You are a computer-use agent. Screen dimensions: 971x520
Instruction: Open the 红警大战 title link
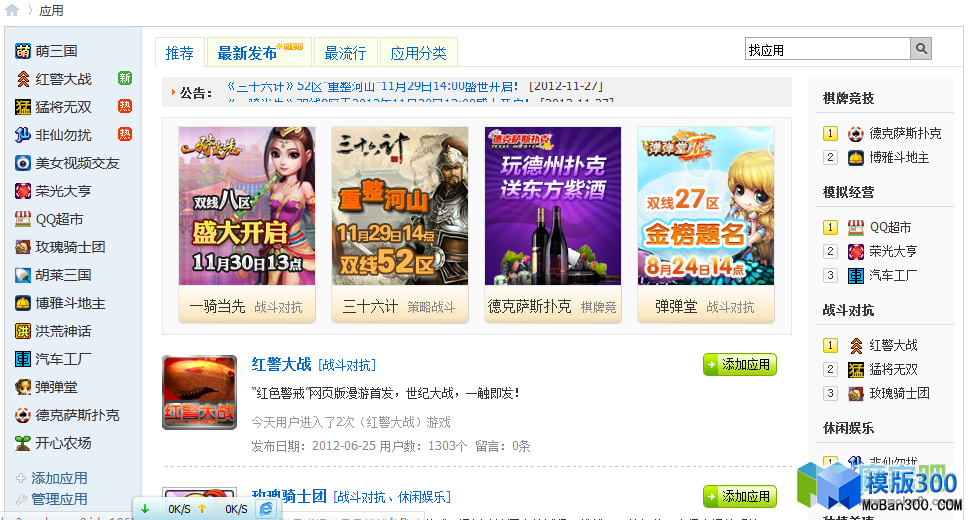pyautogui.click(x=281, y=364)
